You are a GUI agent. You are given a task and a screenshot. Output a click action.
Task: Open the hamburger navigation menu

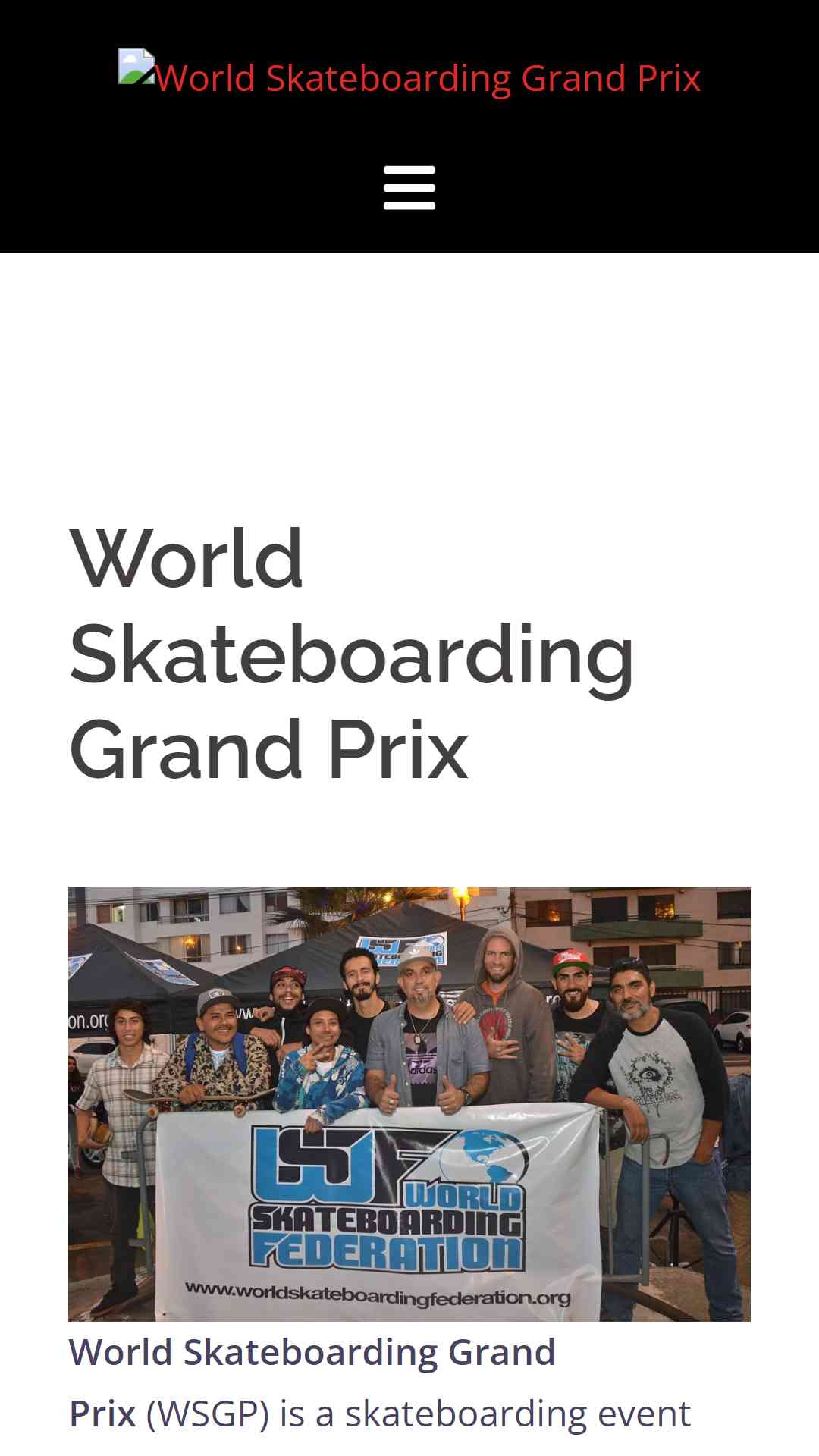[x=409, y=187]
